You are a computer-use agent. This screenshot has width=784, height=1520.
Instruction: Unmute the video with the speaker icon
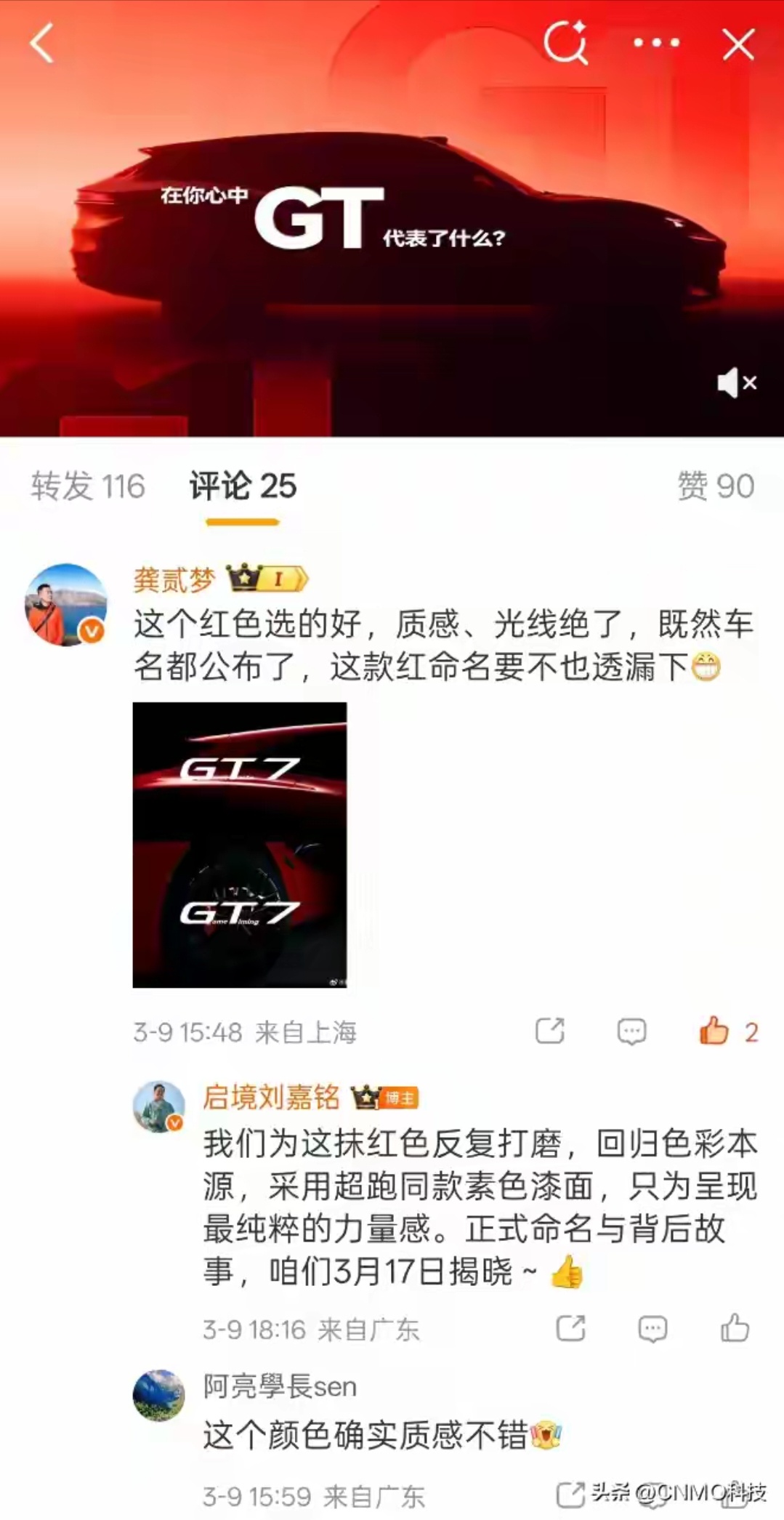coord(735,381)
